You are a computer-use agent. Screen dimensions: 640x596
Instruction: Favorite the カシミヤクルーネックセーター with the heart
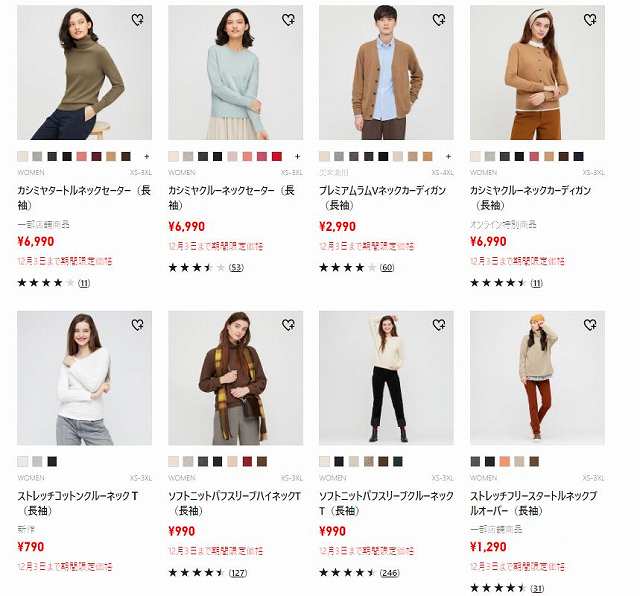coord(288,19)
